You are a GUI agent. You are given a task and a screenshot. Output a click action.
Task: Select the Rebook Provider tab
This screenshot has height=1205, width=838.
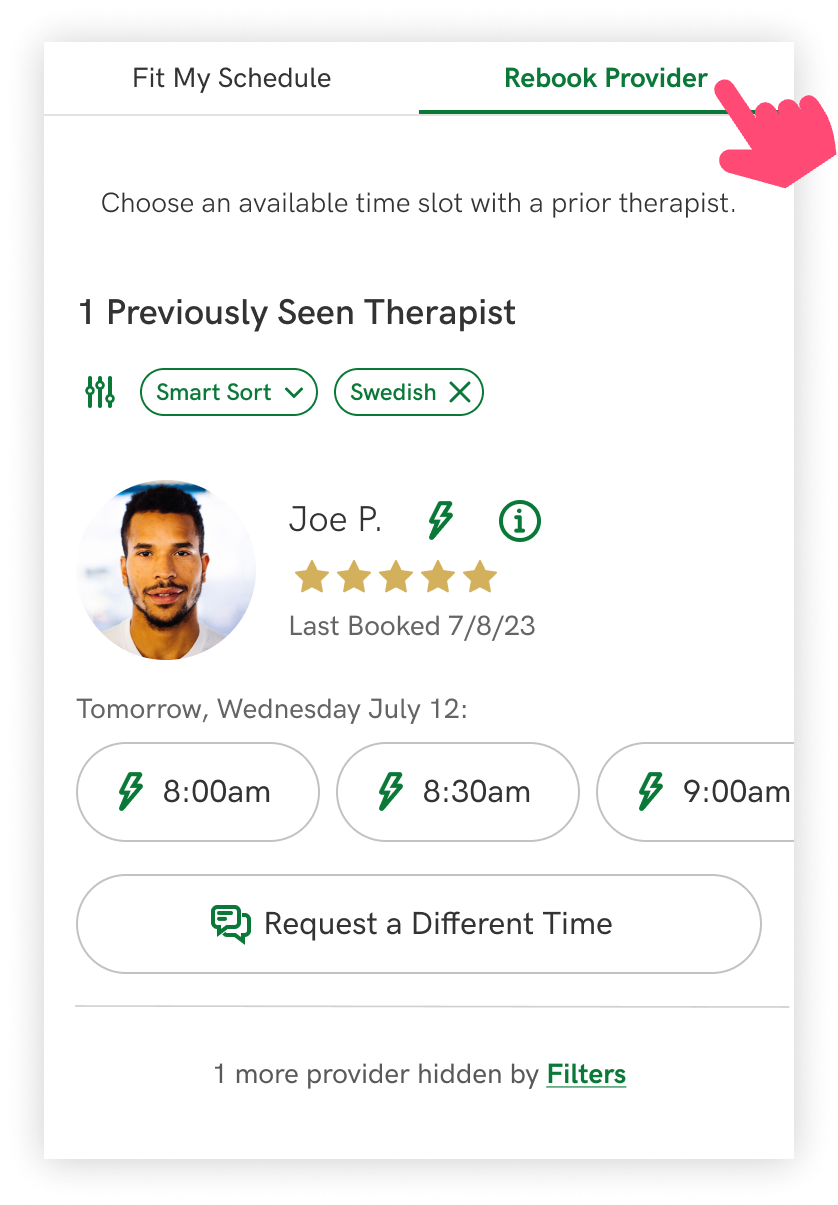605,79
